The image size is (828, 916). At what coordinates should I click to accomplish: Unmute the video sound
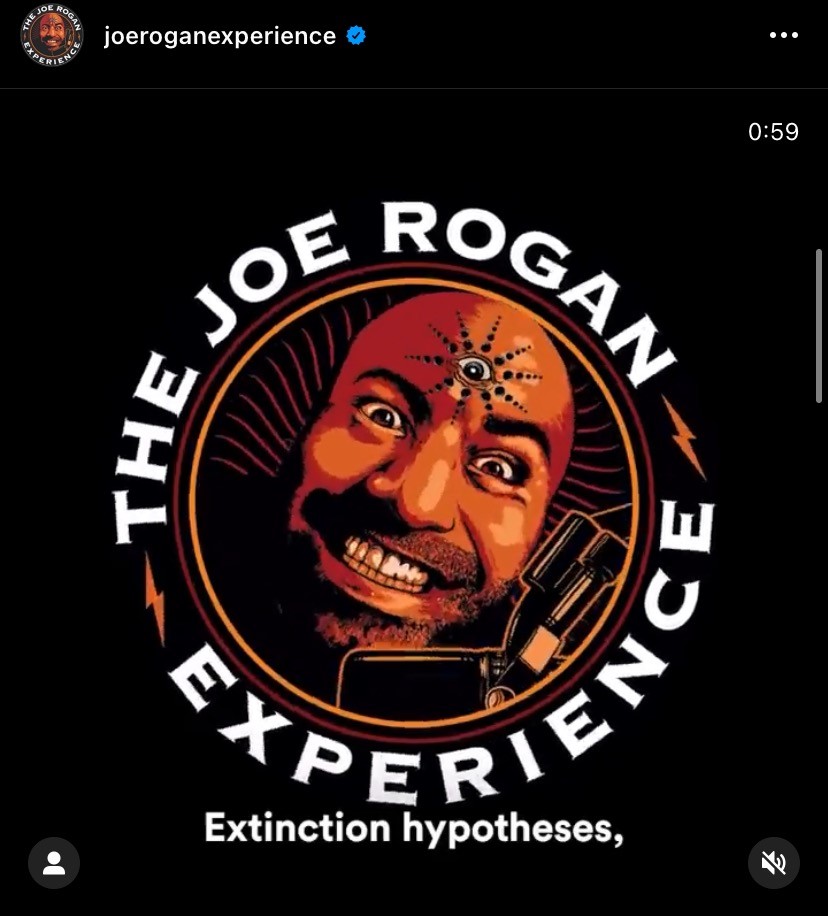pos(774,862)
